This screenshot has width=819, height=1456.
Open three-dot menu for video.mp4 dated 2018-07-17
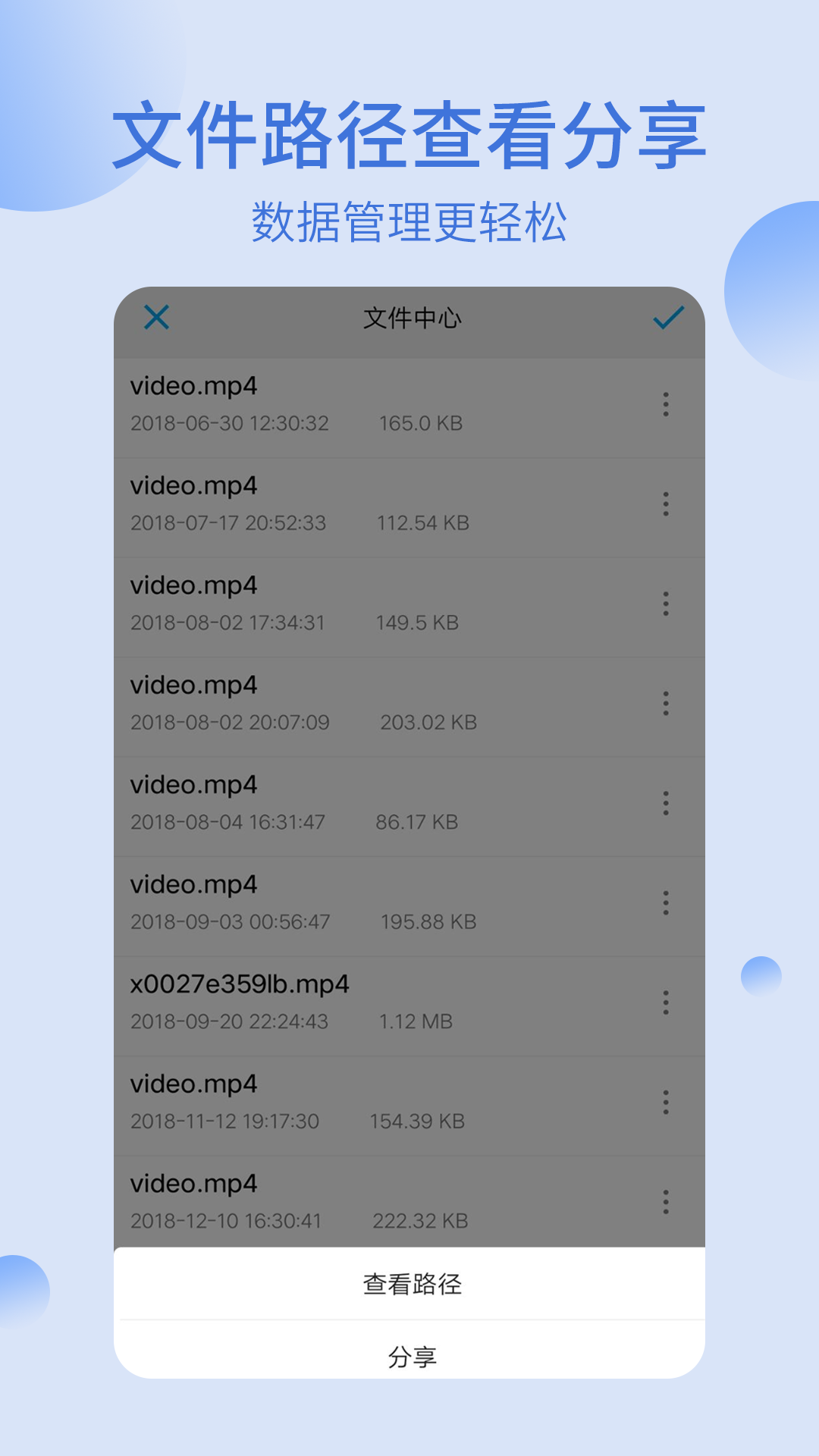click(665, 503)
